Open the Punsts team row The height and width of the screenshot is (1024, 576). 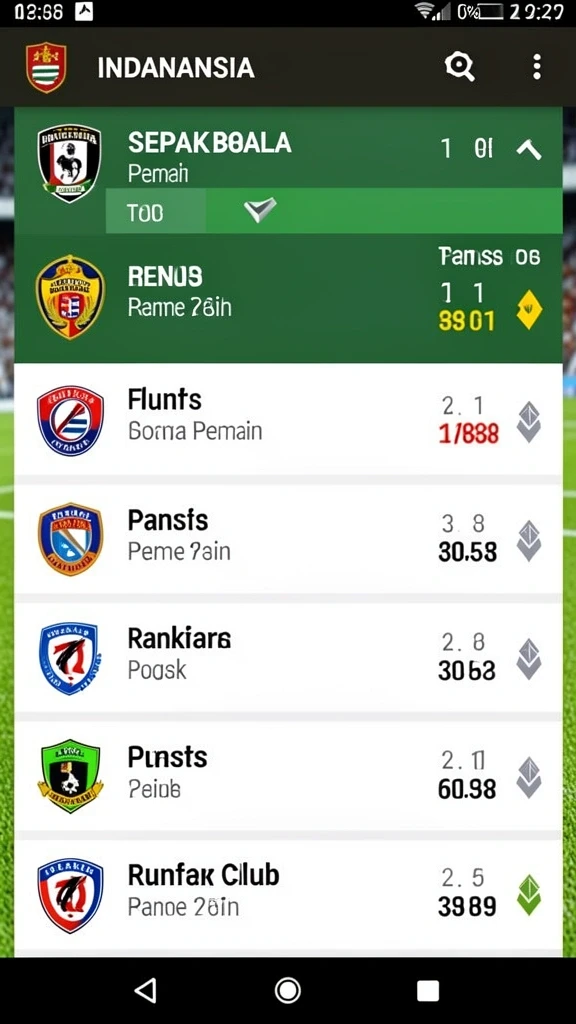pyautogui.click(x=288, y=776)
